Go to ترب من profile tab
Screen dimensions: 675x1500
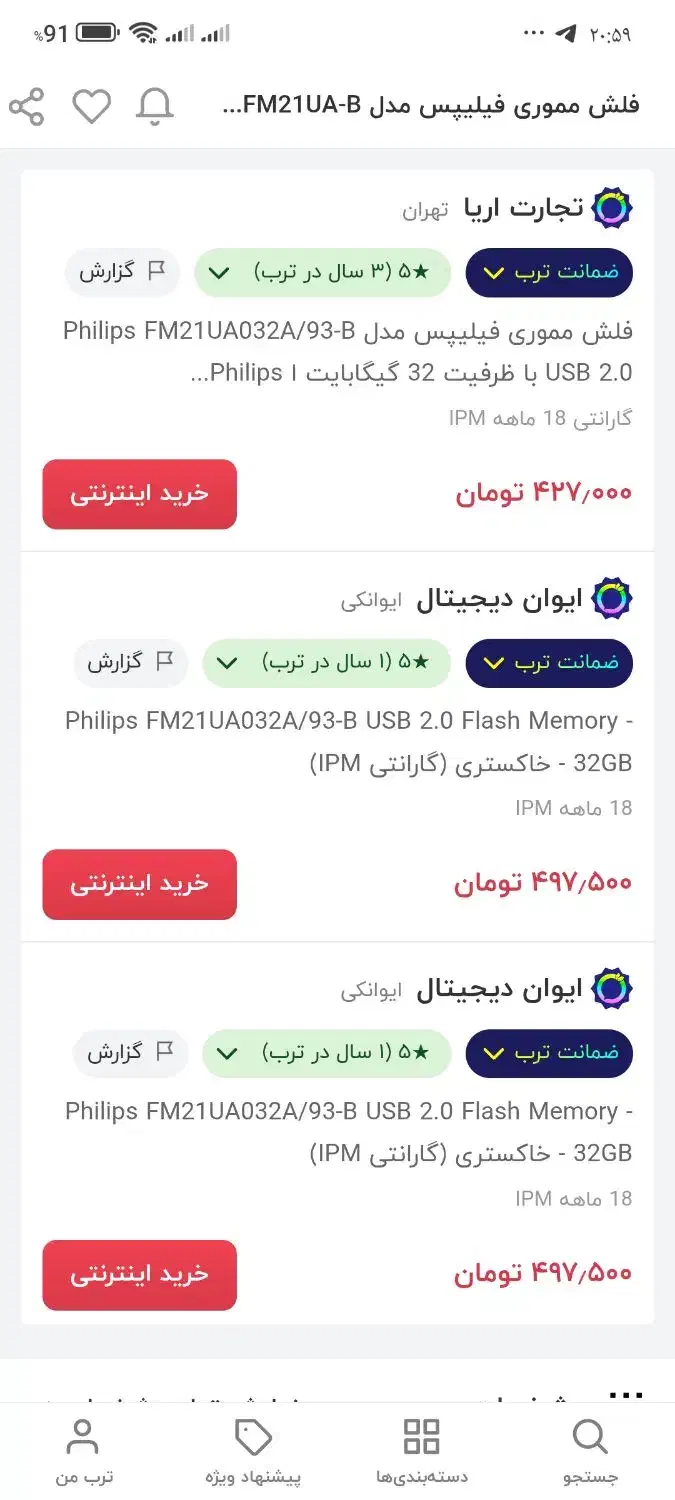pyautogui.click(x=83, y=1450)
